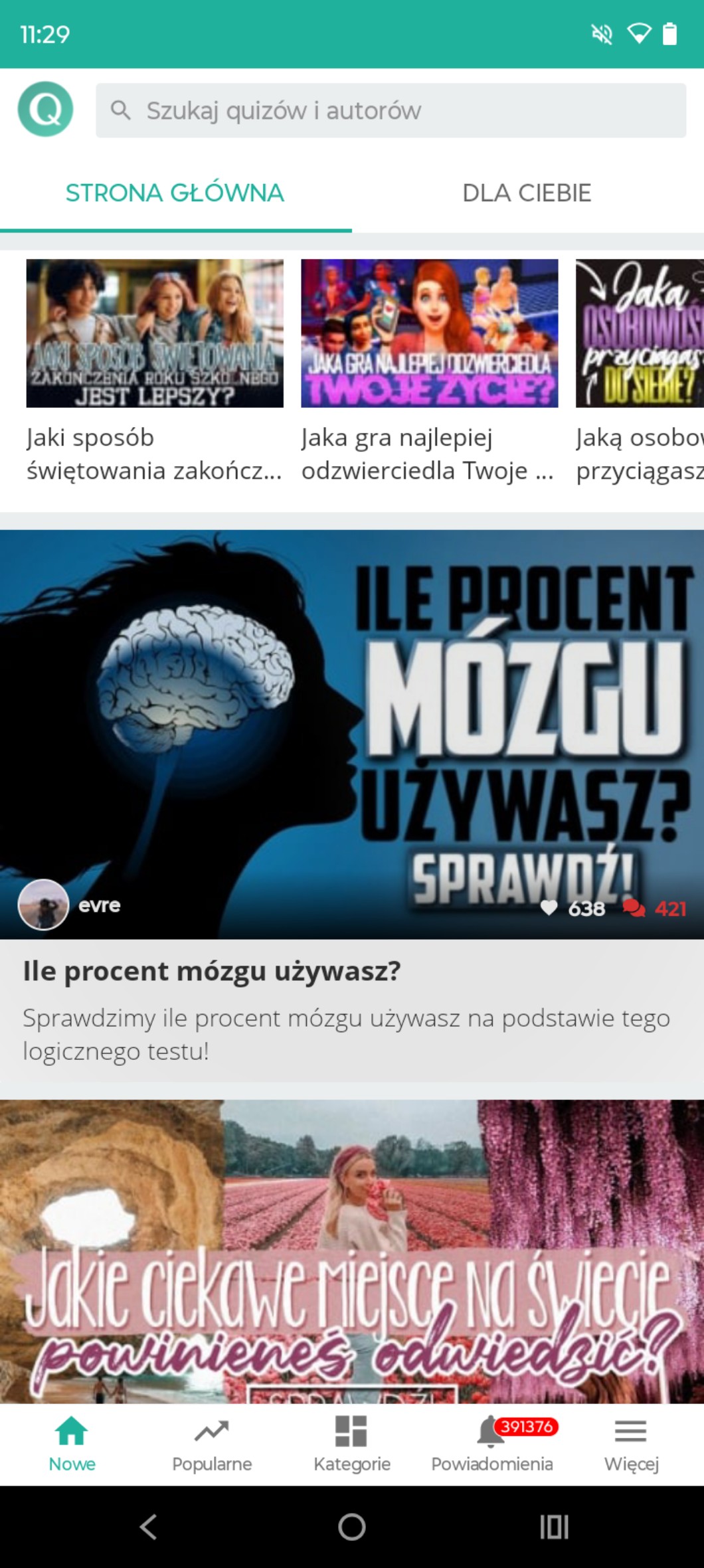Check Powiadomienia notifications
Image resolution: width=704 pixels, height=1568 pixels.
coord(491,1444)
